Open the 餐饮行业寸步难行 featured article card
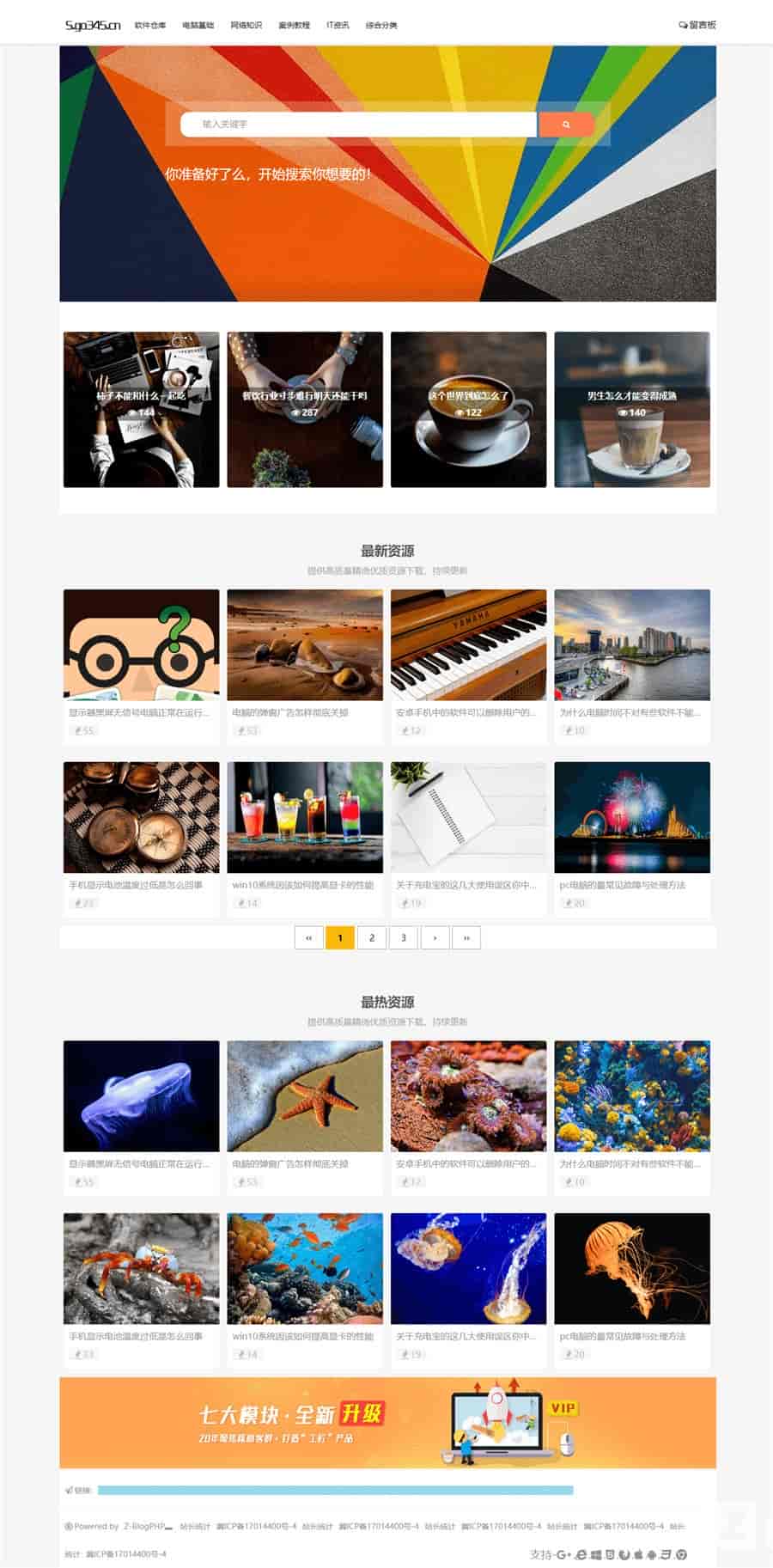The width and height of the screenshot is (773, 1568). [x=305, y=409]
